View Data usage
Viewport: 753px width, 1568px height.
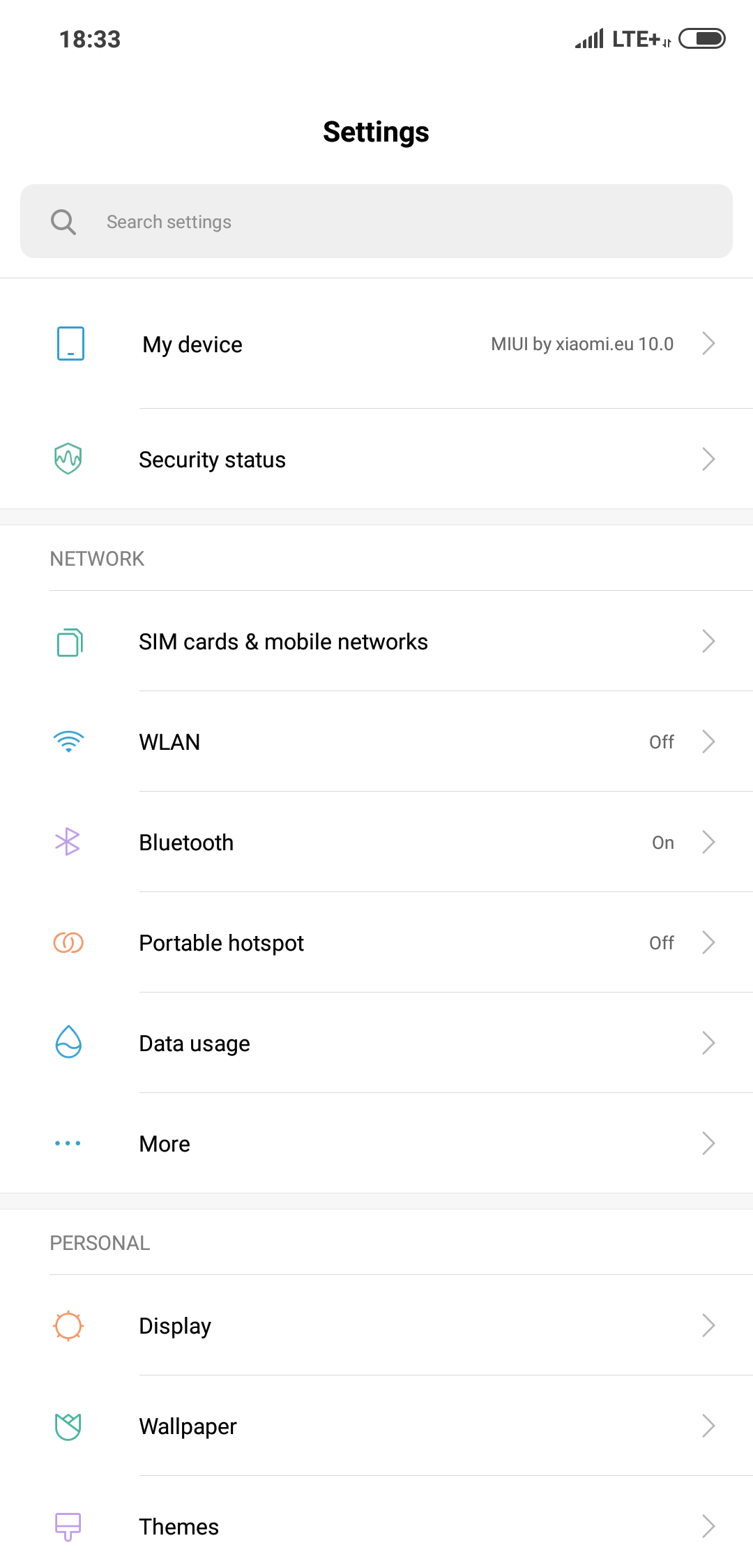pos(376,1043)
